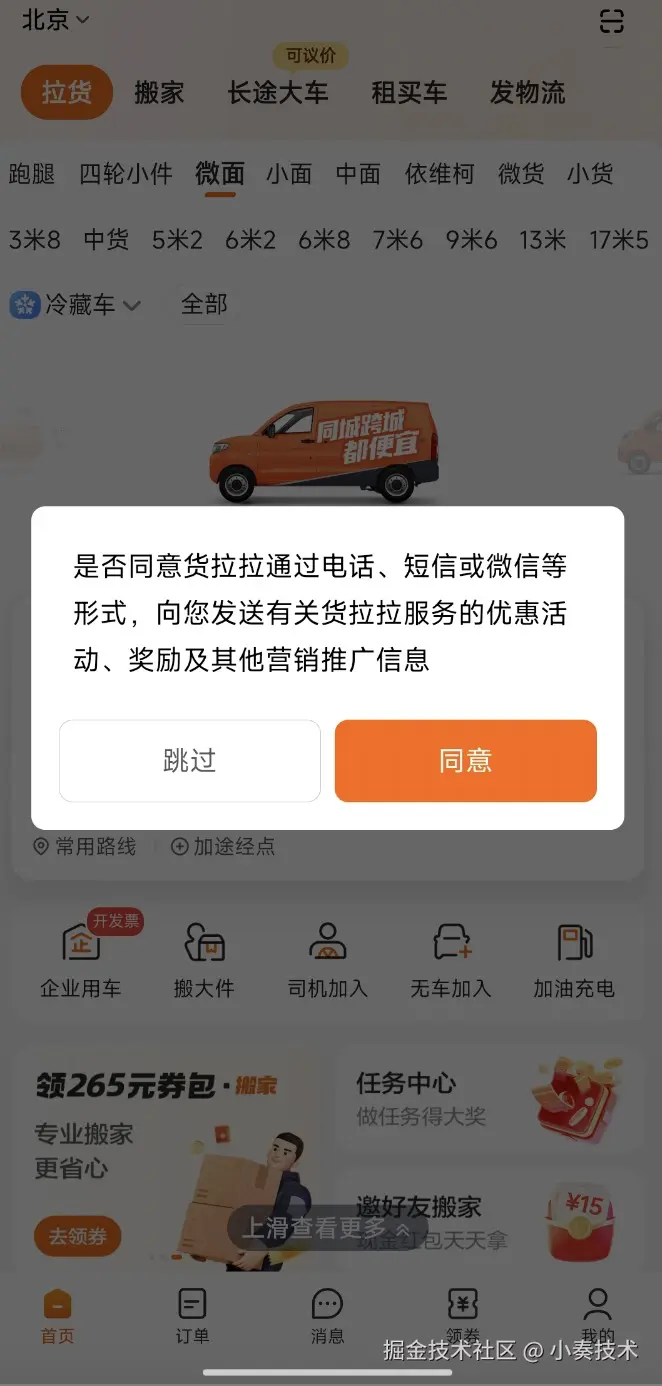The height and width of the screenshot is (1386, 662).
Task: Tap 同意 to accept marketing messages
Action: [465, 761]
